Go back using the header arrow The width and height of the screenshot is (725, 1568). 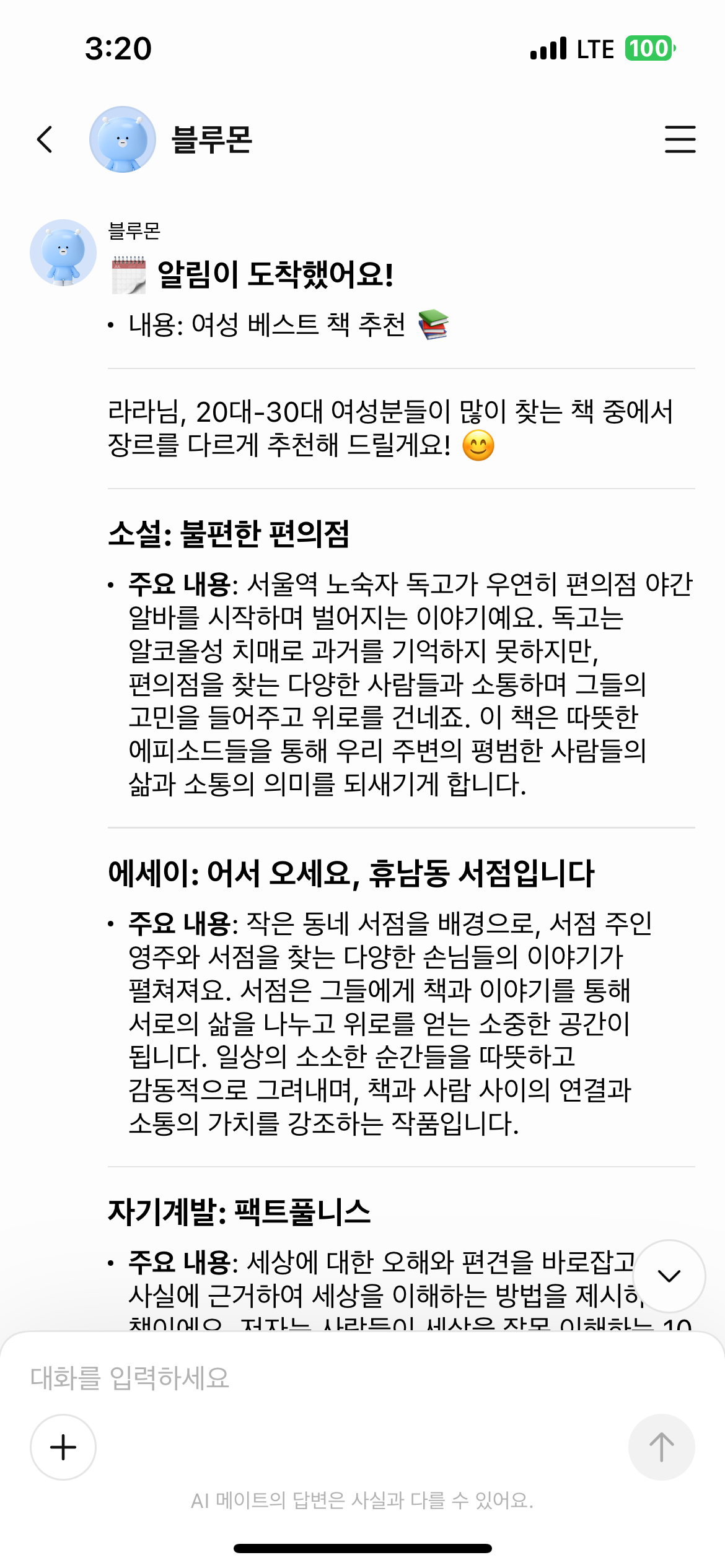click(45, 139)
